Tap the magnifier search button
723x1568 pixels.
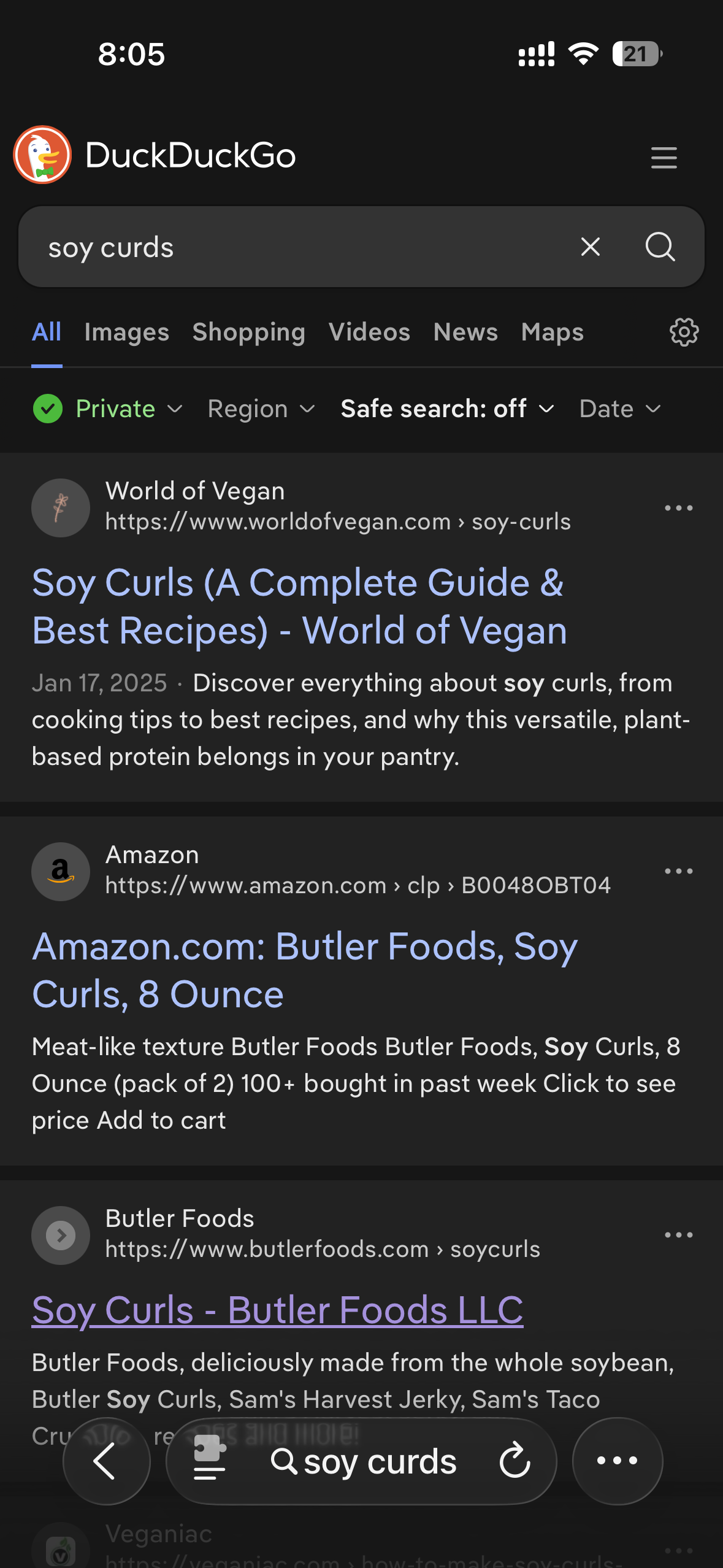point(660,247)
